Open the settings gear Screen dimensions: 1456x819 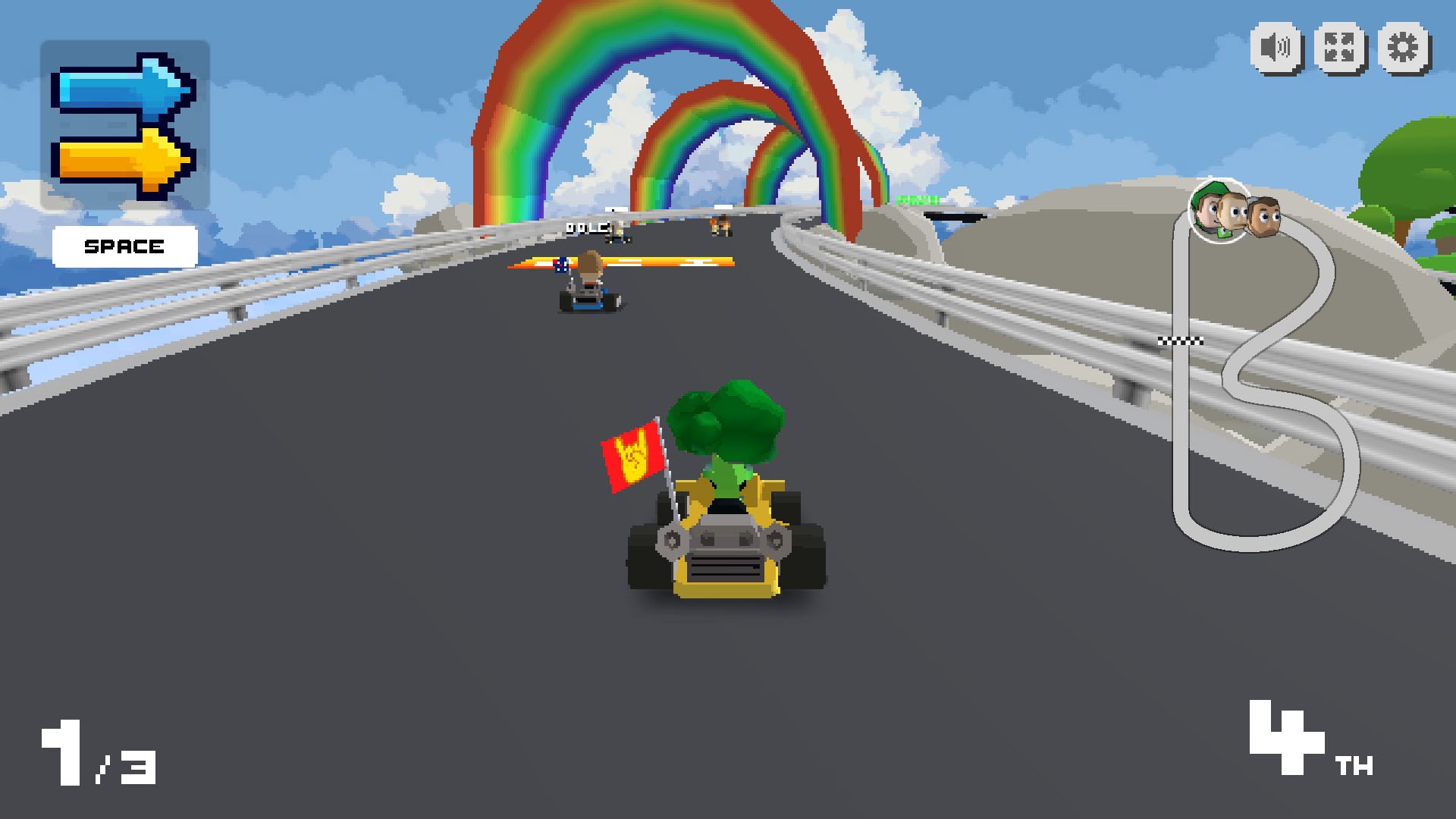(1403, 48)
